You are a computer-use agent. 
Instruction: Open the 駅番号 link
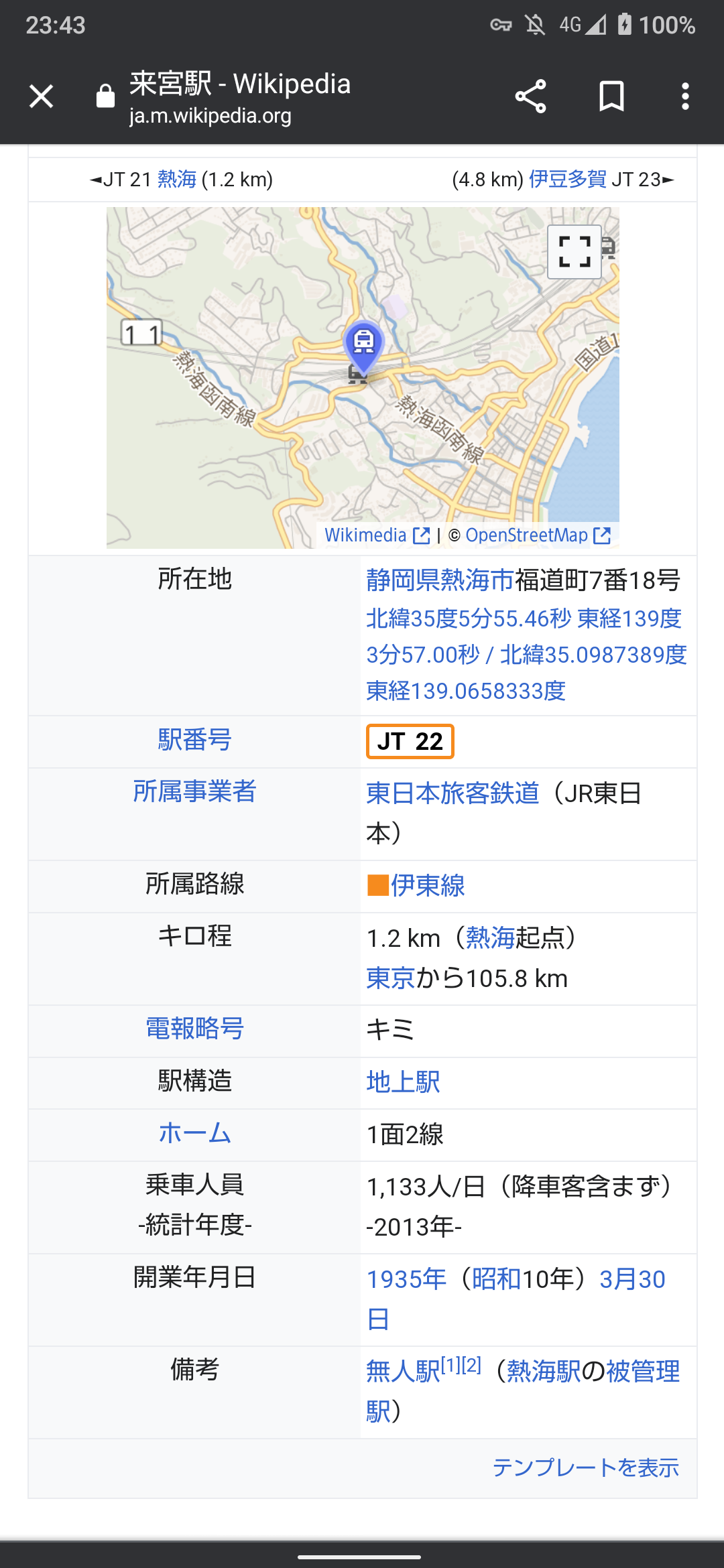[194, 740]
